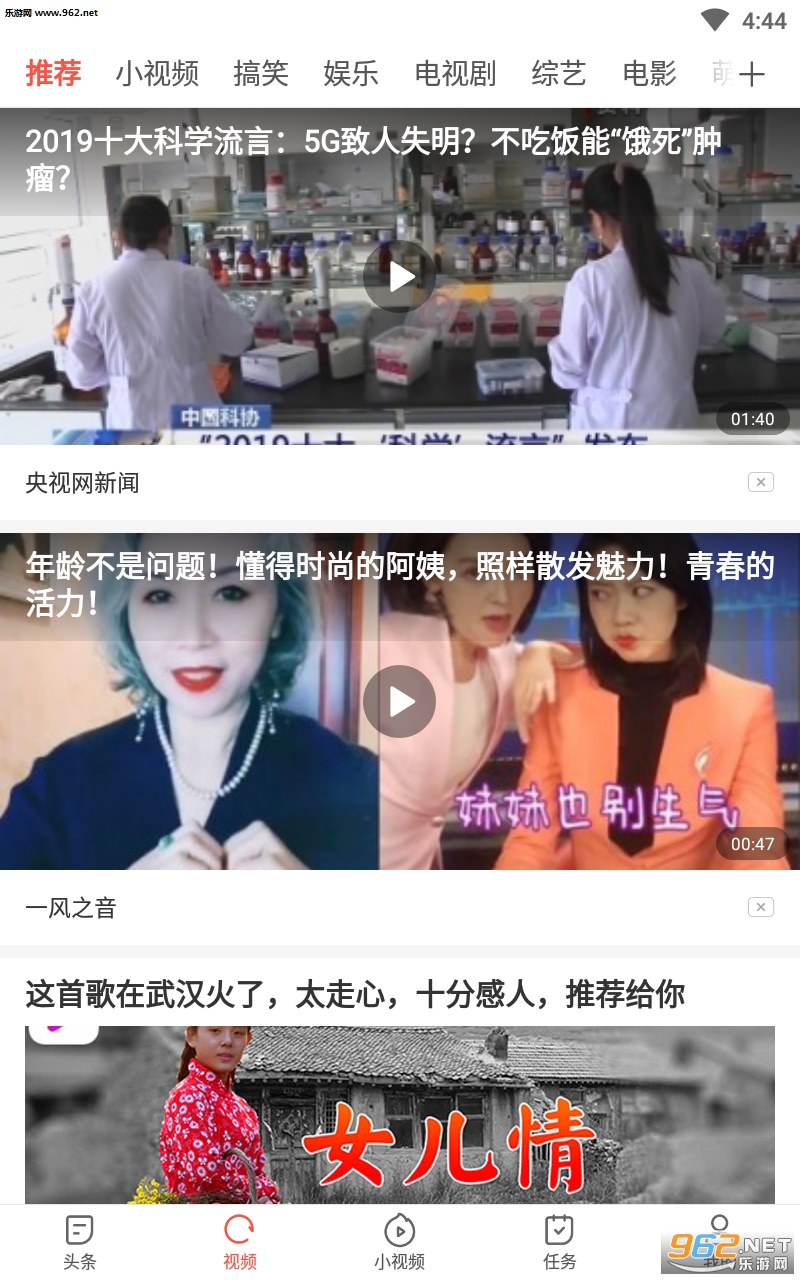
Task: Go to the 头条 bottom tab
Action: tap(80, 1242)
